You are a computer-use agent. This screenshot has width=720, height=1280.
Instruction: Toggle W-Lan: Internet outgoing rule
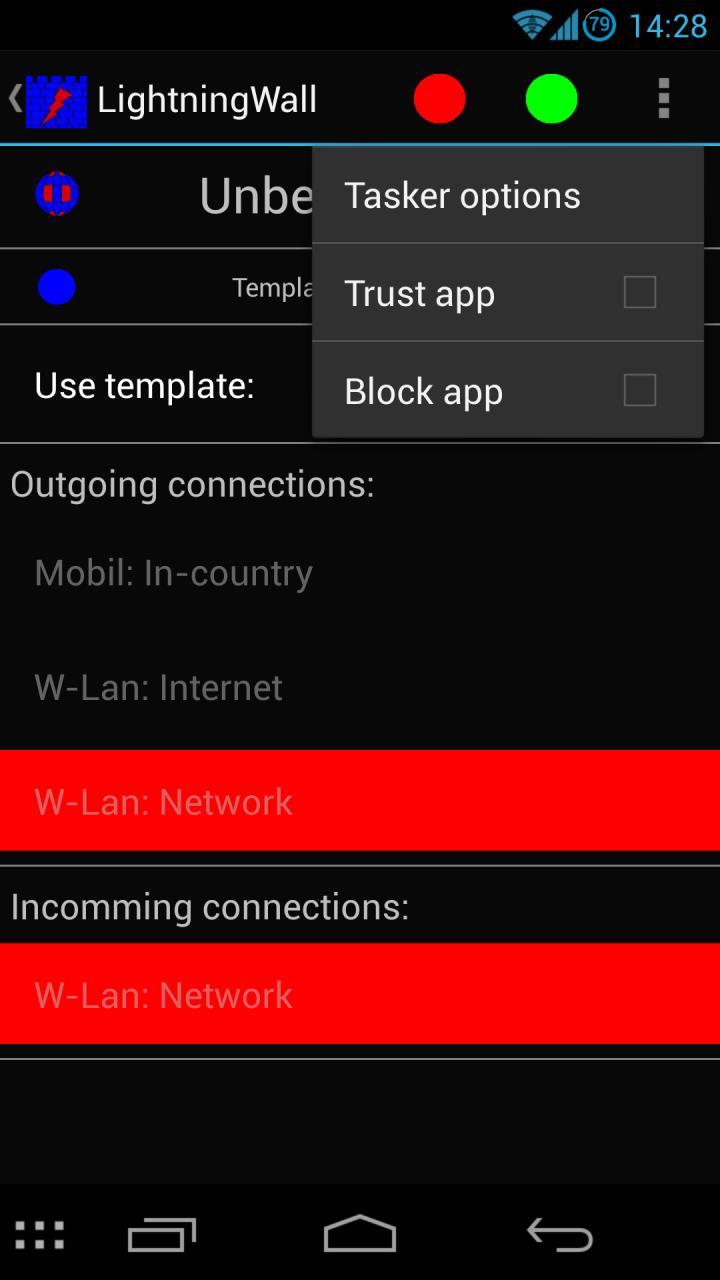click(x=360, y=688)
